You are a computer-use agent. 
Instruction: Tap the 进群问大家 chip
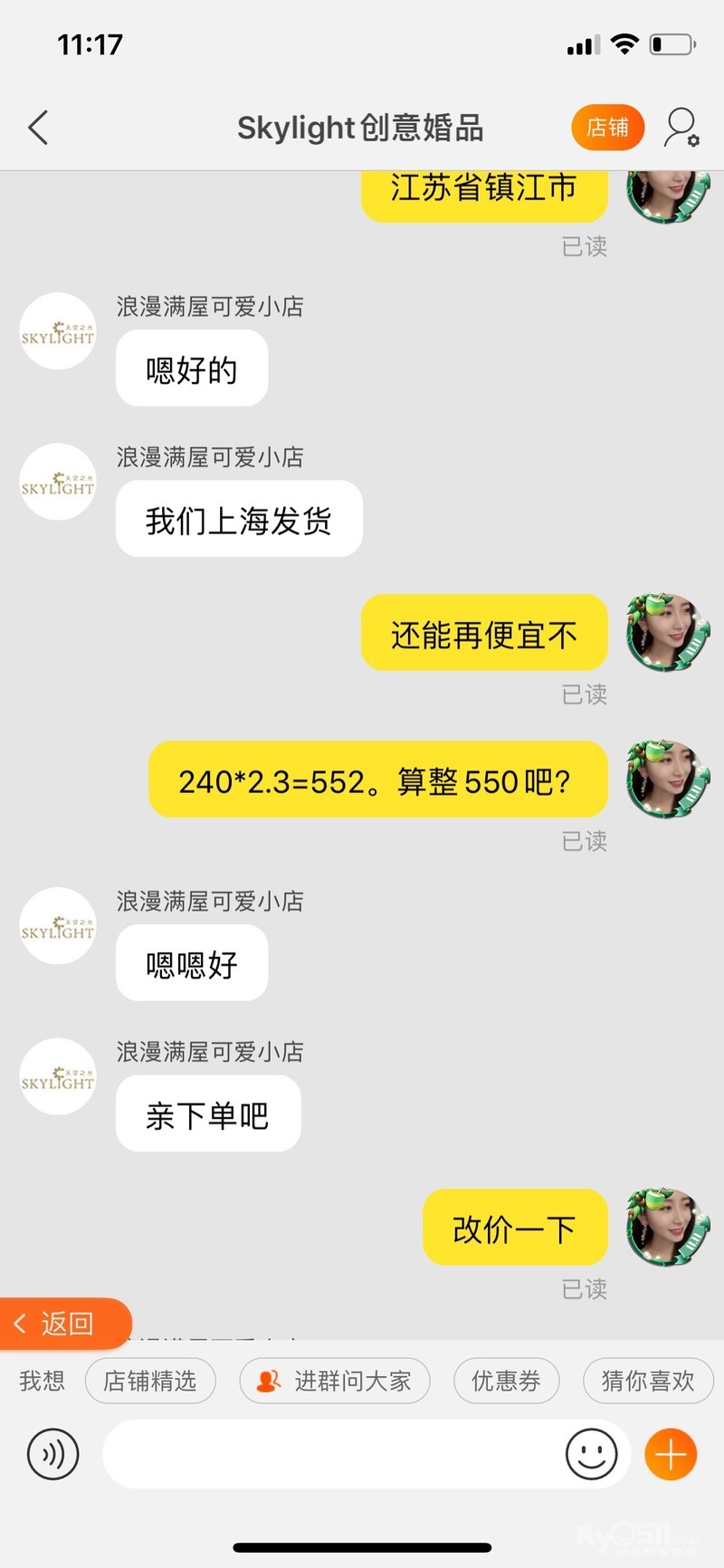click(334, 1381)
